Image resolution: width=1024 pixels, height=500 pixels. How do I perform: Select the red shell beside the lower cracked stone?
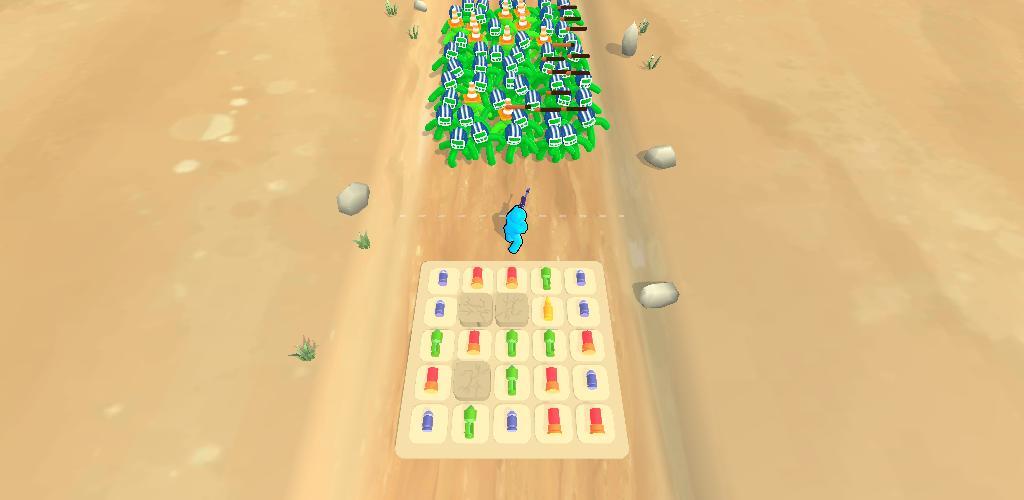pyautogui.click(x=432, y=380)
